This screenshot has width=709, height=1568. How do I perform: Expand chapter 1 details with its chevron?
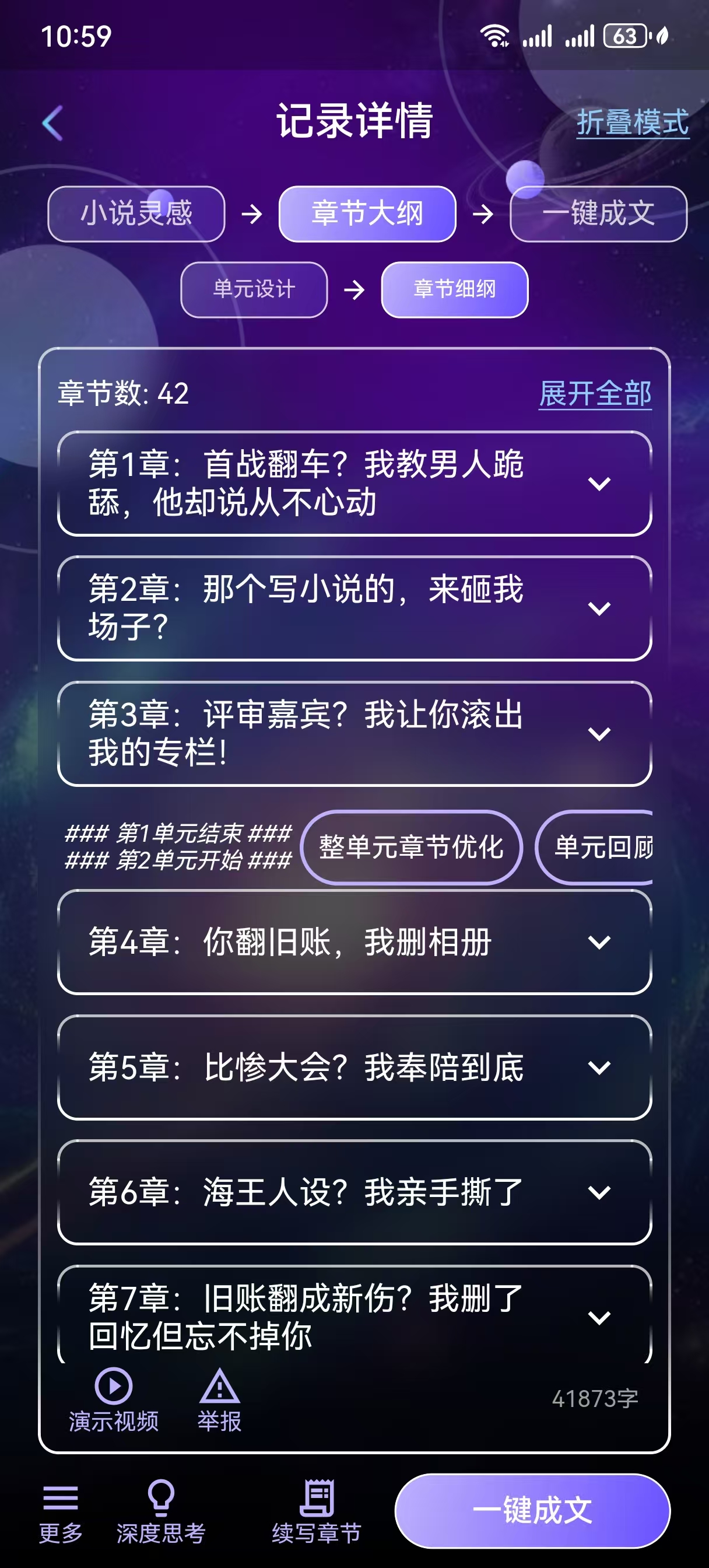pos(600,484)
